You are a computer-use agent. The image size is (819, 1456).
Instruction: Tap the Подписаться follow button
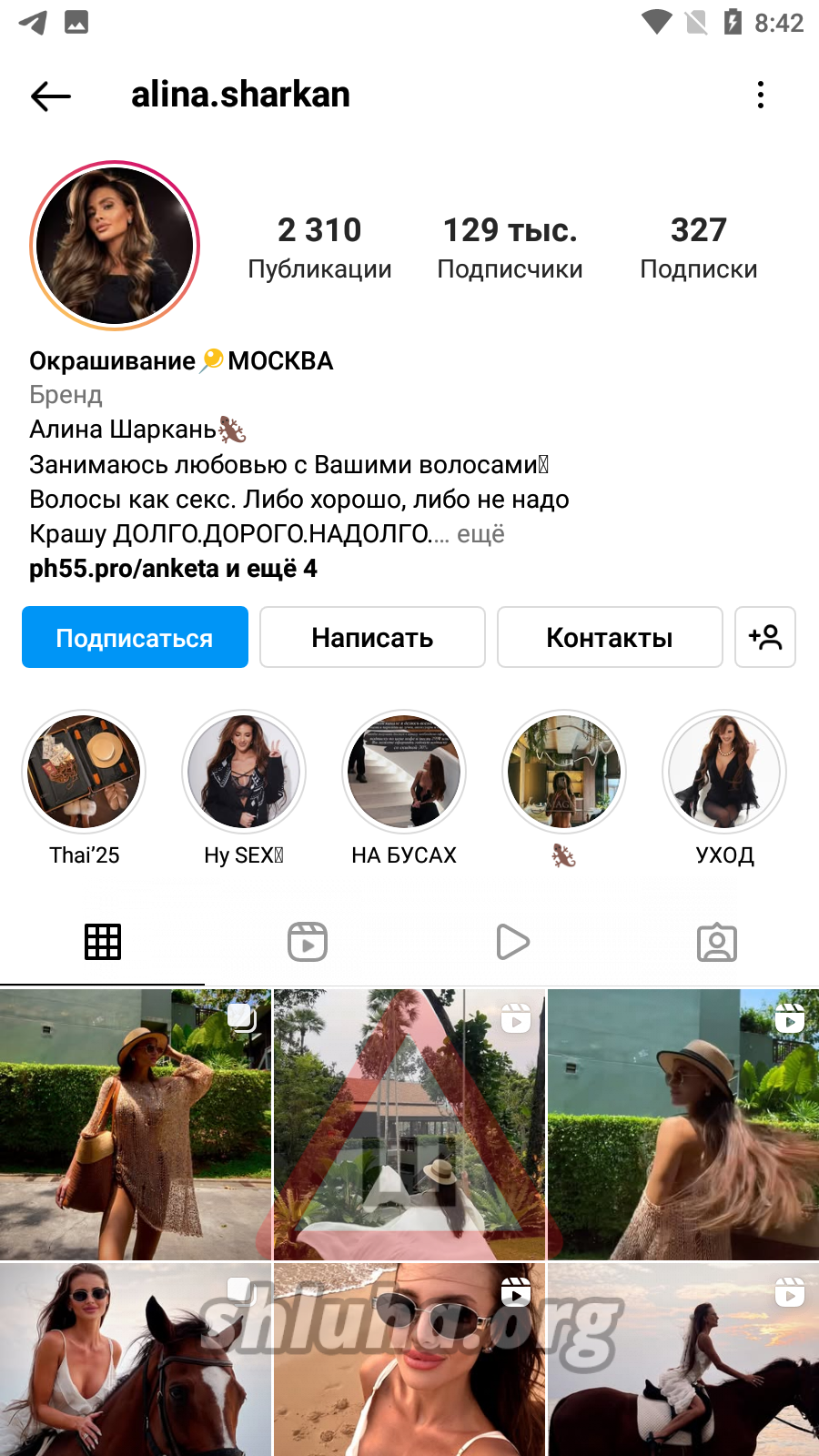pyautogui.click(x=135, y=637)
